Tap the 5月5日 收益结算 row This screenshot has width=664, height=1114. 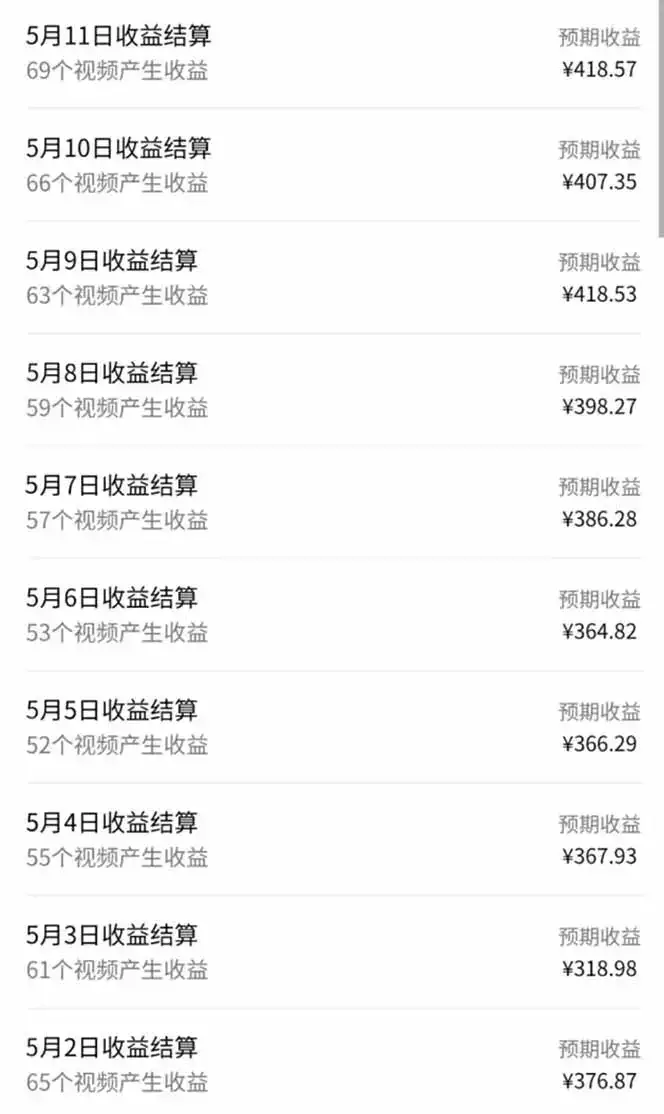click(112, 711)
